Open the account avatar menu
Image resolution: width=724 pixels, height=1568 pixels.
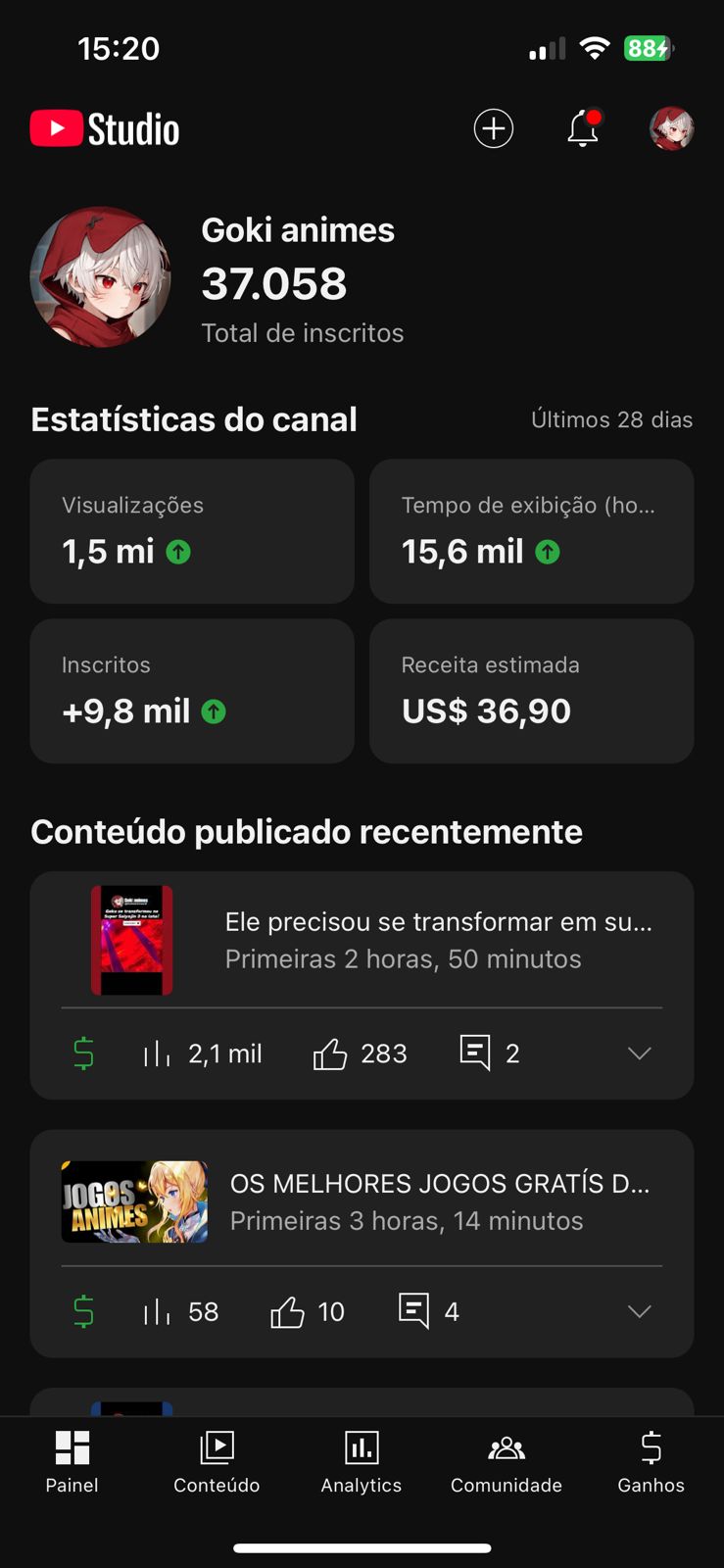[x=671, y=128]
